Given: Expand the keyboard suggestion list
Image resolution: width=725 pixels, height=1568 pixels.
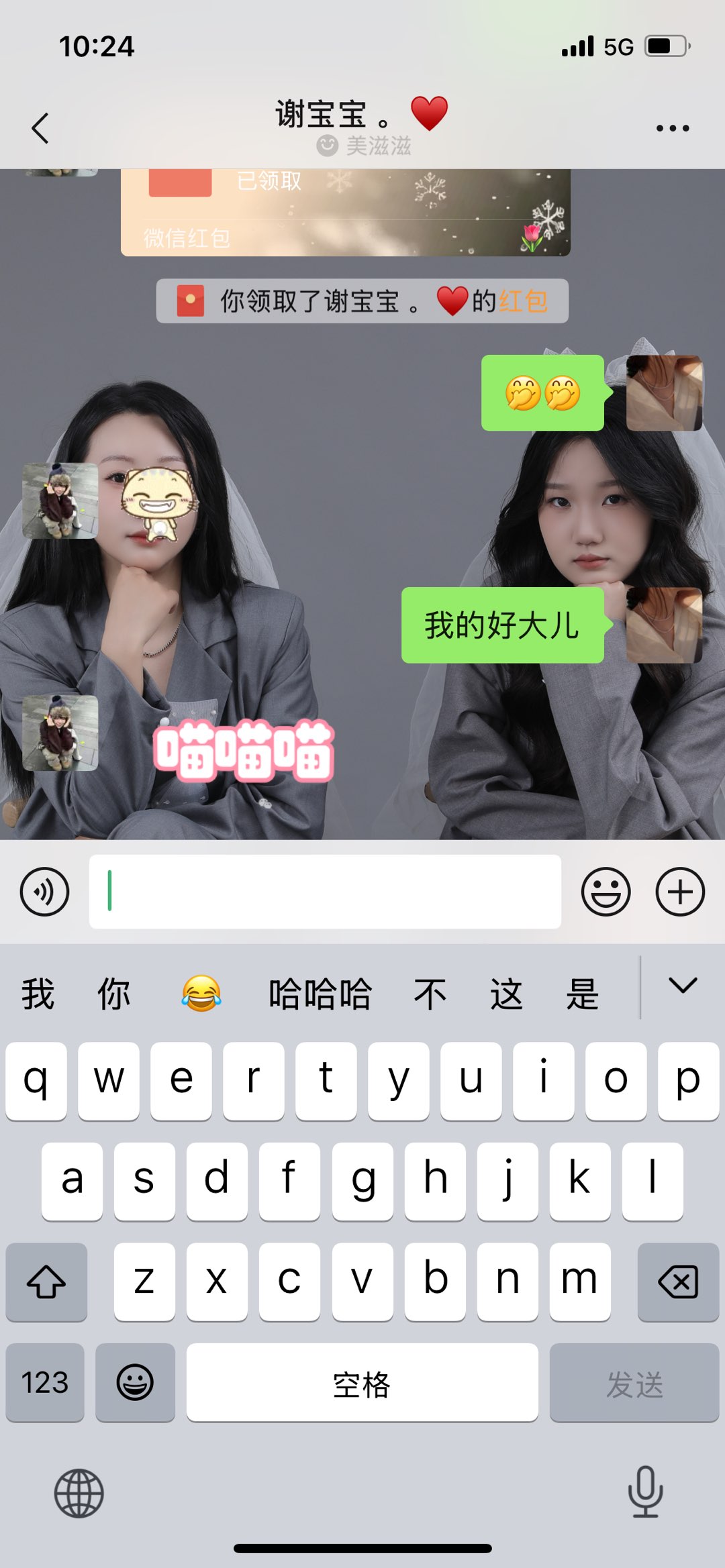Looking at the screenshot, I should [683, 986].
